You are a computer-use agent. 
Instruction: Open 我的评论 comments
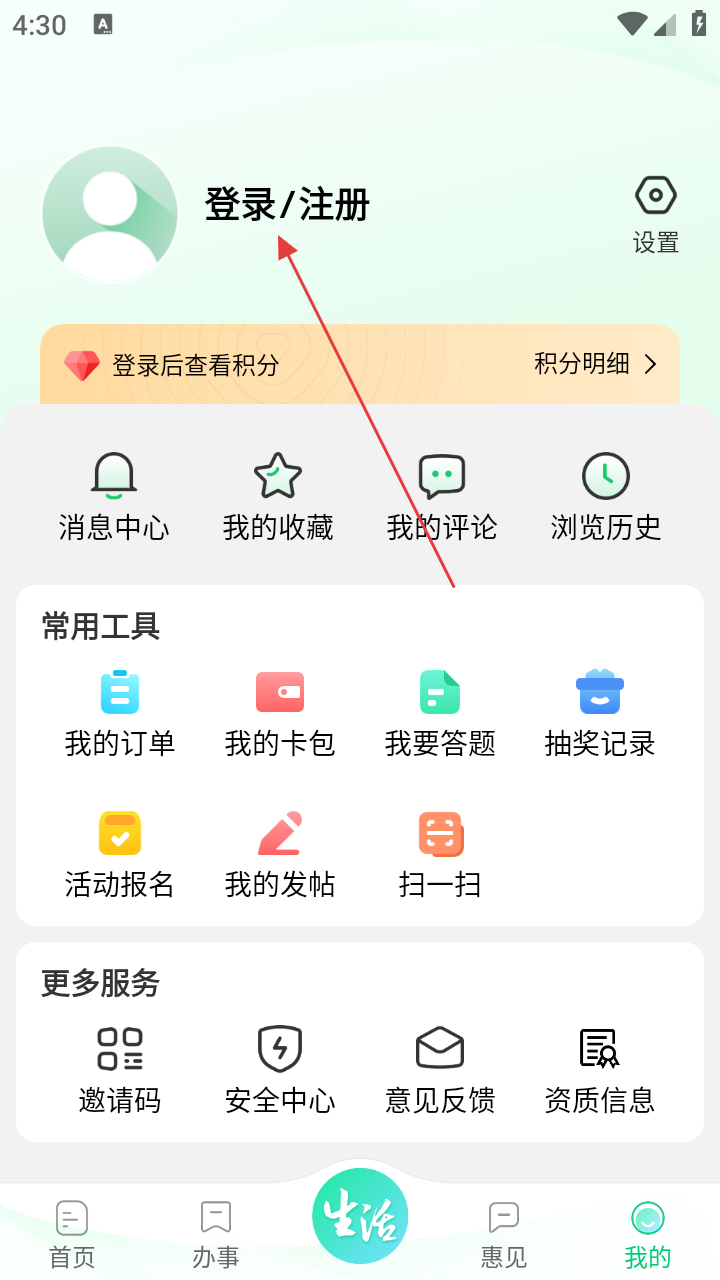pyautogui.click(x=442, y=497)
